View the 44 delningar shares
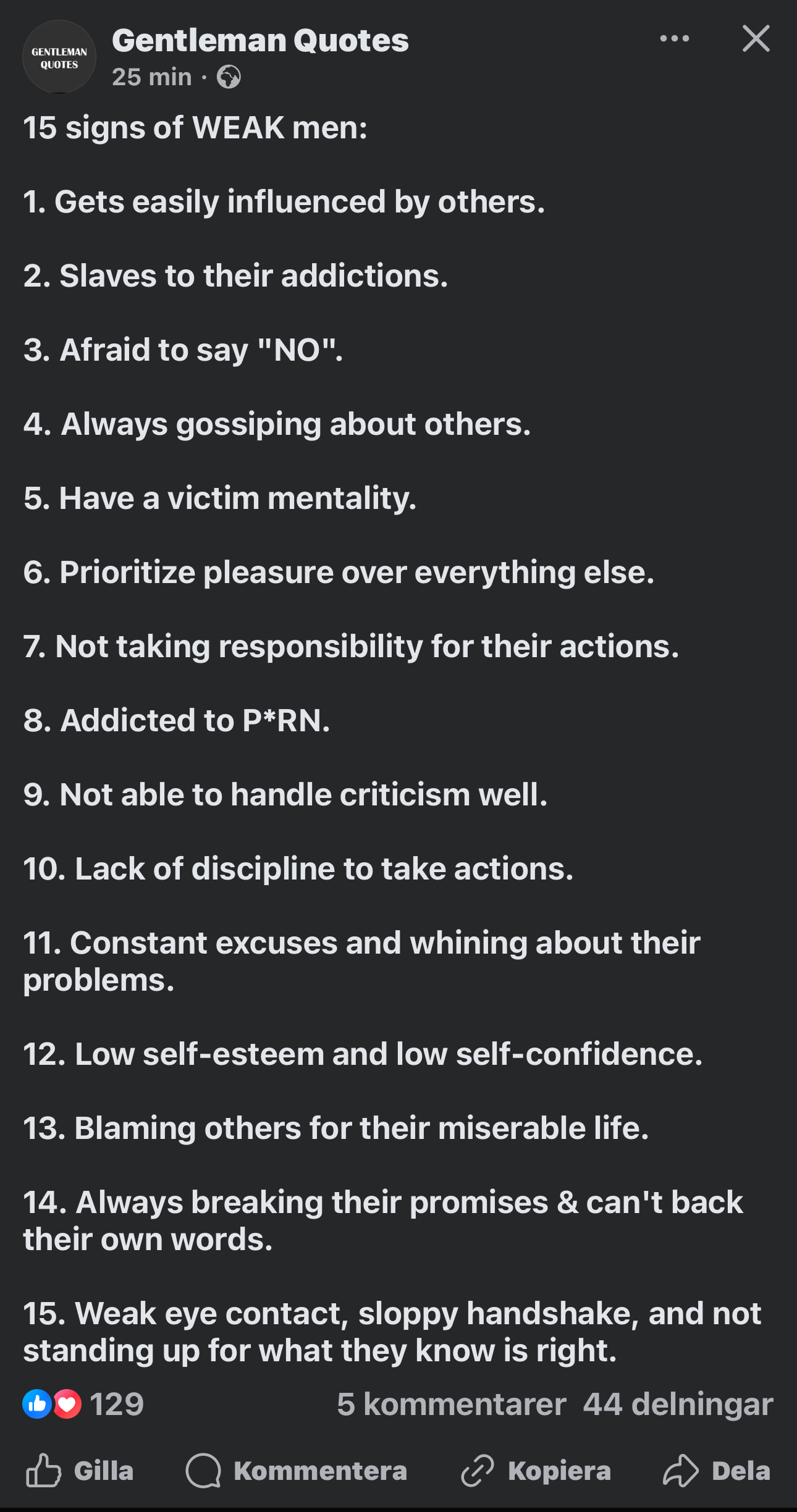797x1512 pixels. (x=678, y=1404)
